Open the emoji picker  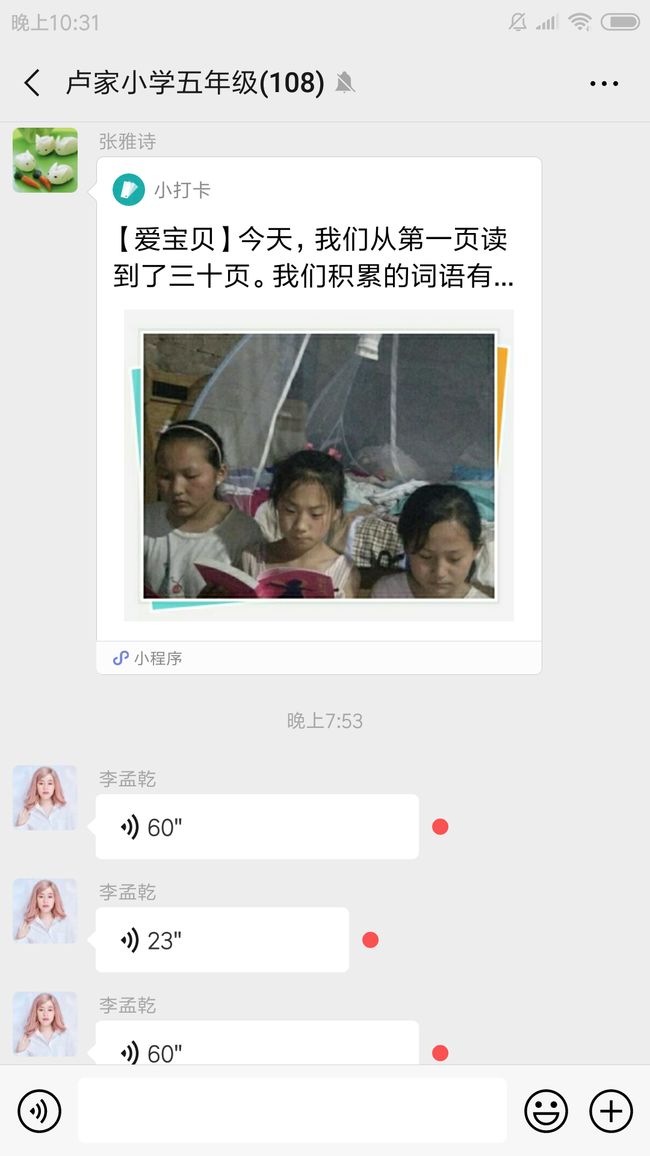(546, 1111)
